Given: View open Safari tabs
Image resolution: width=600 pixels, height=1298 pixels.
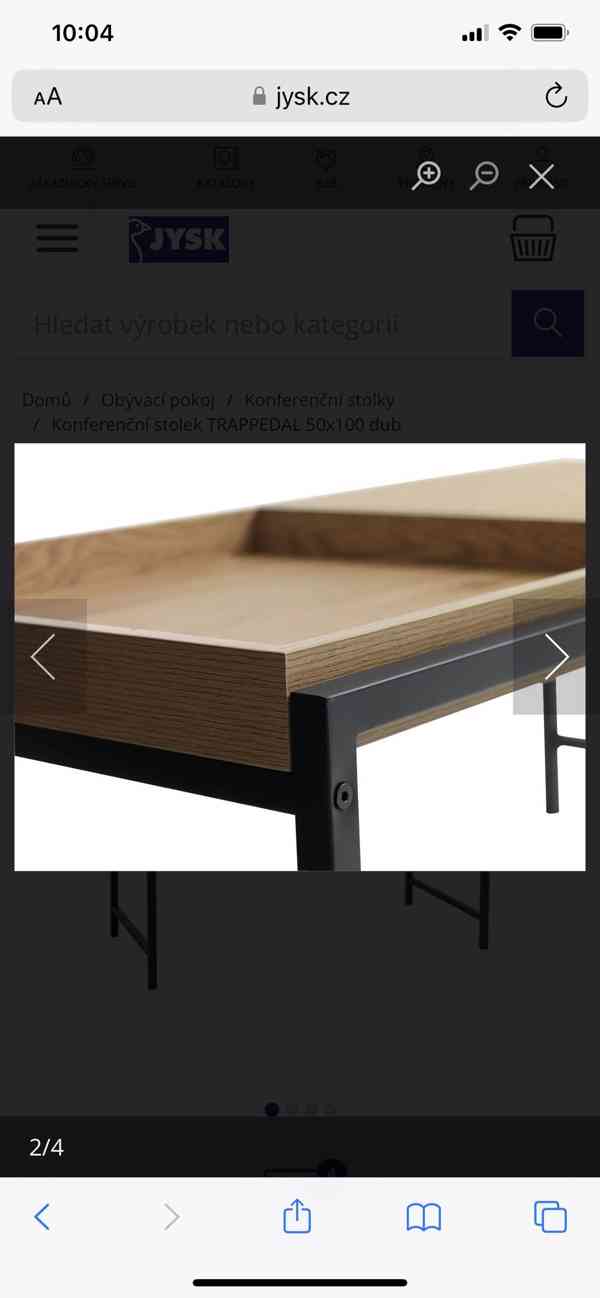Looking at the screenshot, I should 550,1216.
